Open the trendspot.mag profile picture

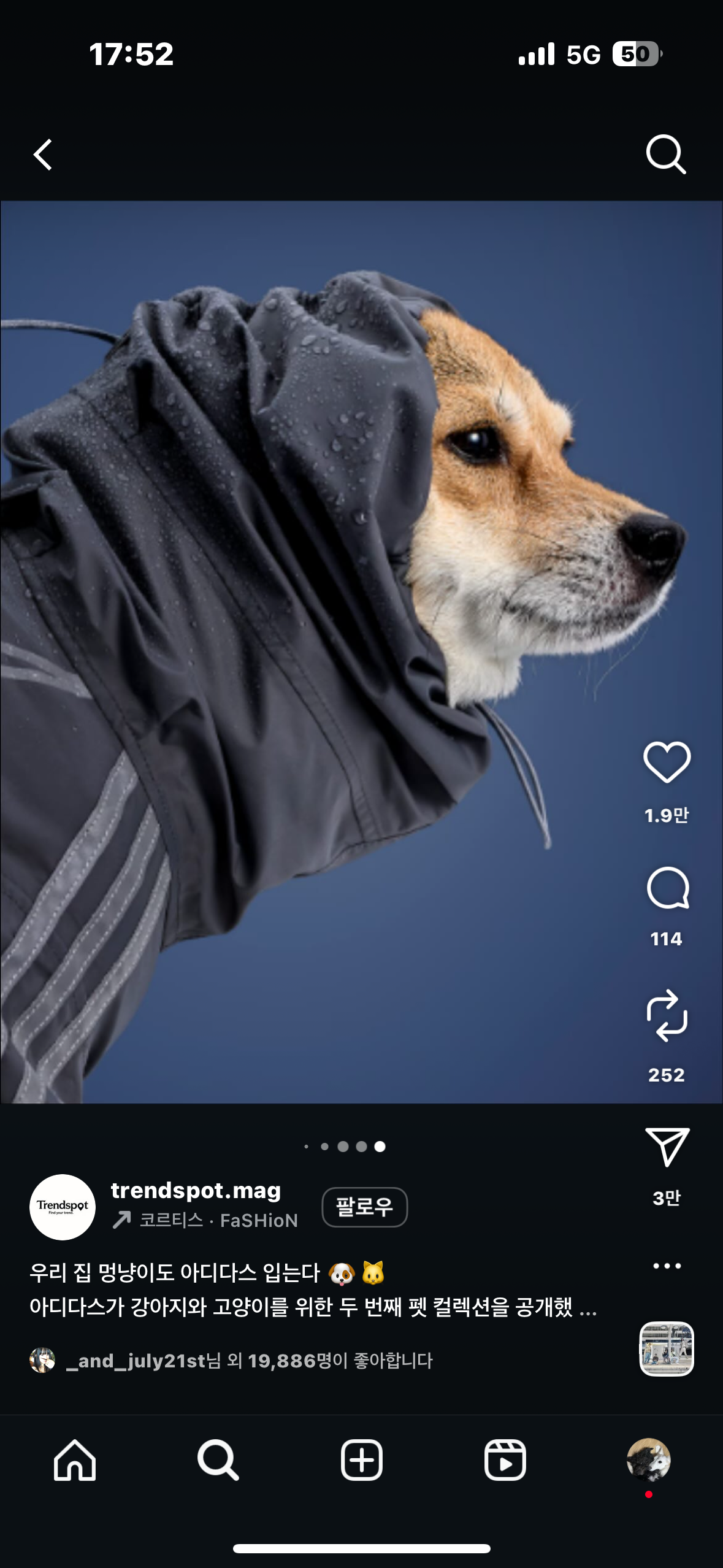pyautogui.click(x=63, y=1207)
